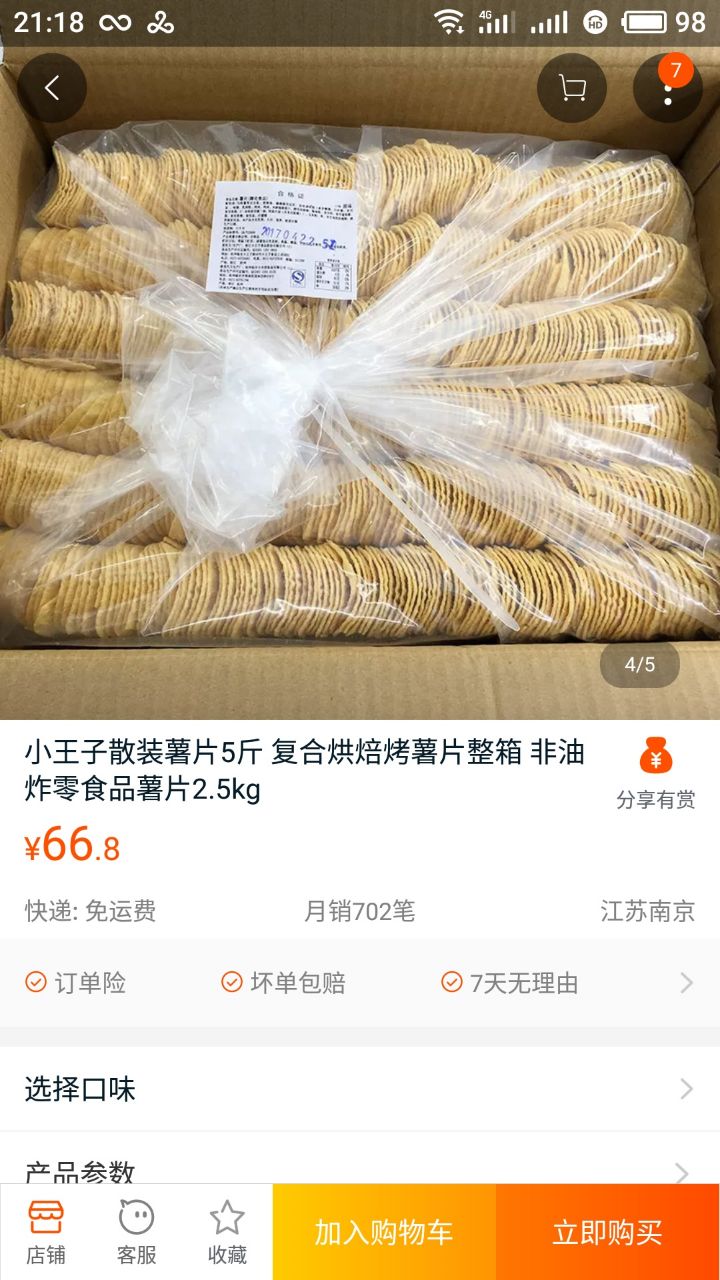Tap 分享有赏 to share product
This screenshot has height=1280, width=720.
pos(656,772)
